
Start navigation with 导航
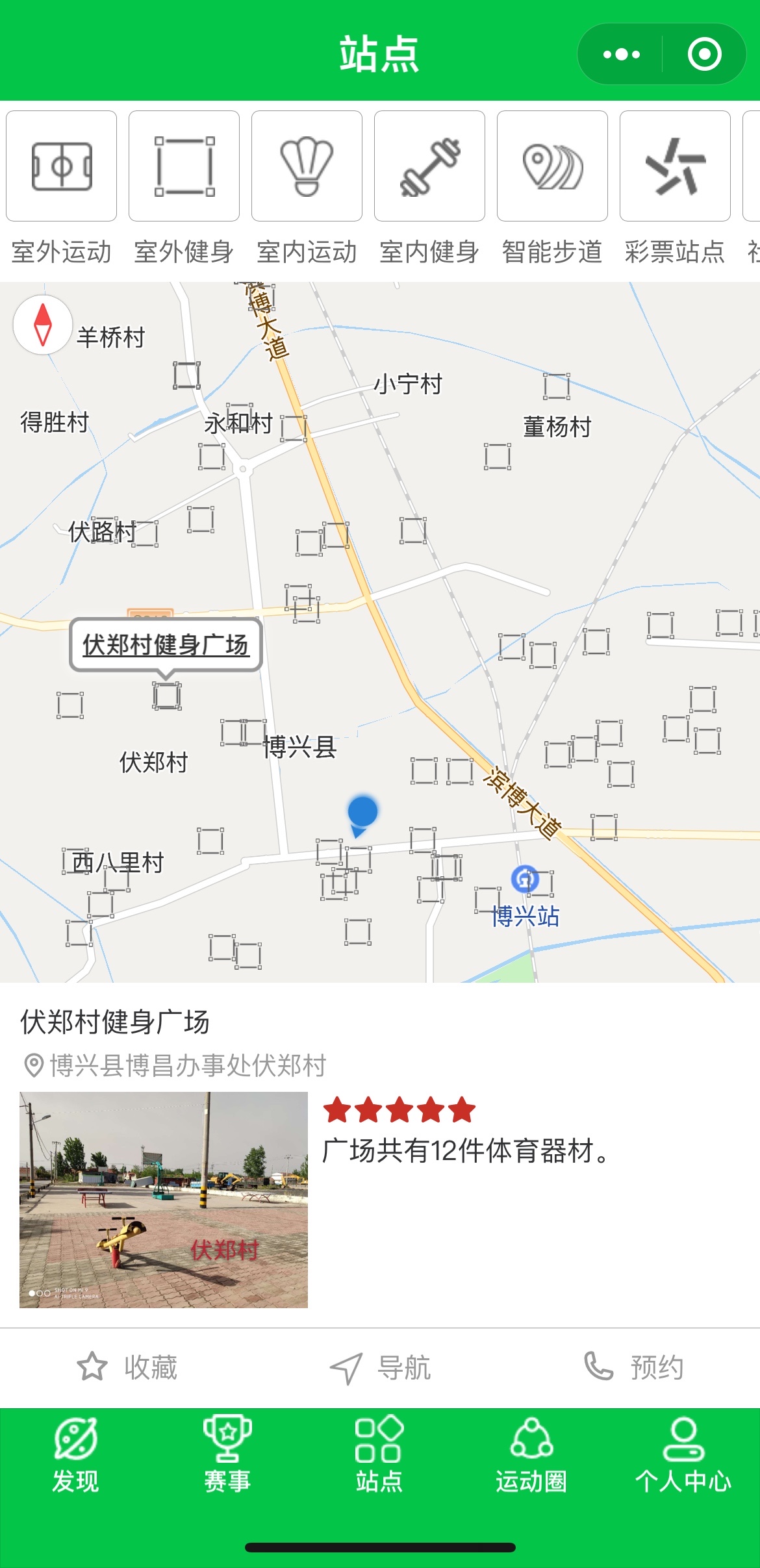pyautogui.click(x=380, y=1367)
